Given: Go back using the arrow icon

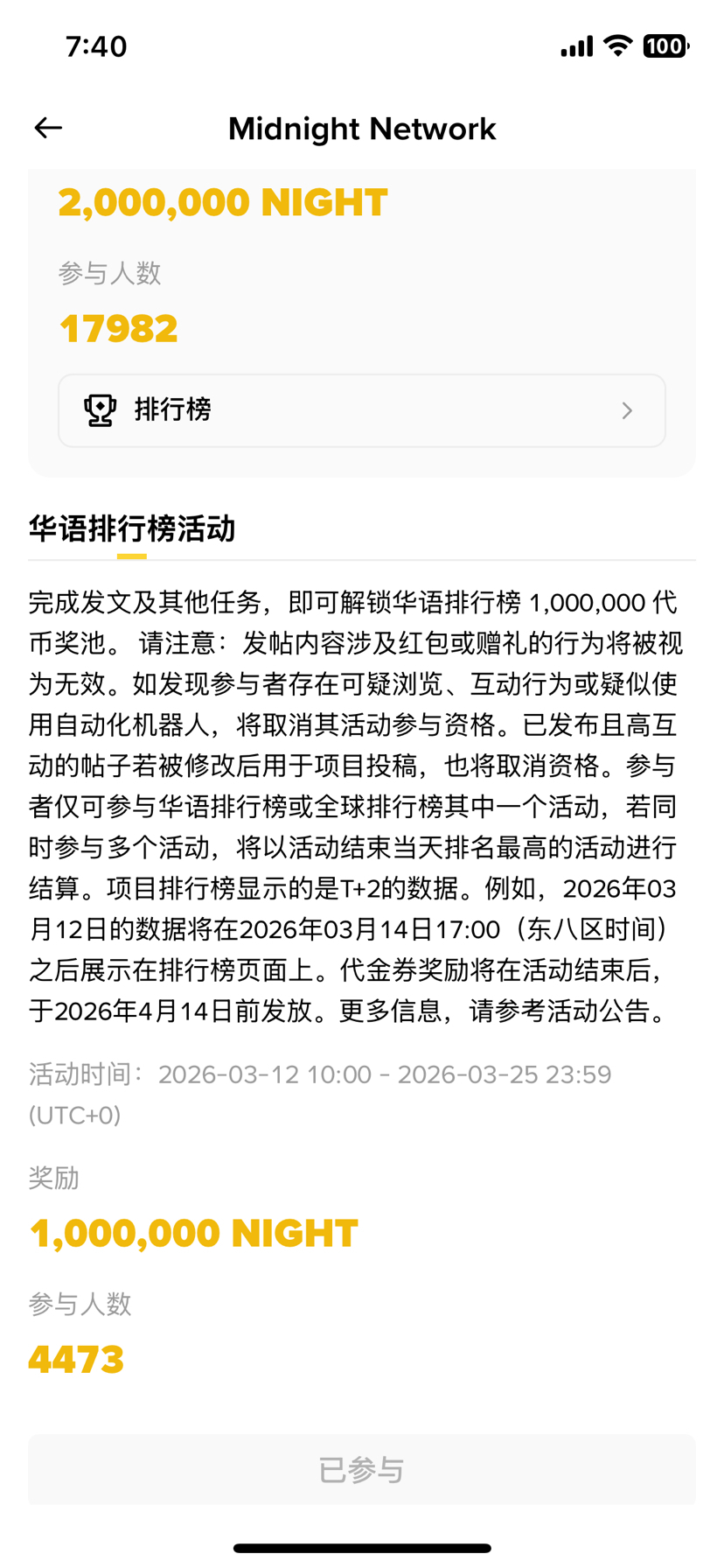Looking at the screenshot, I should click(x=48, y=129).
